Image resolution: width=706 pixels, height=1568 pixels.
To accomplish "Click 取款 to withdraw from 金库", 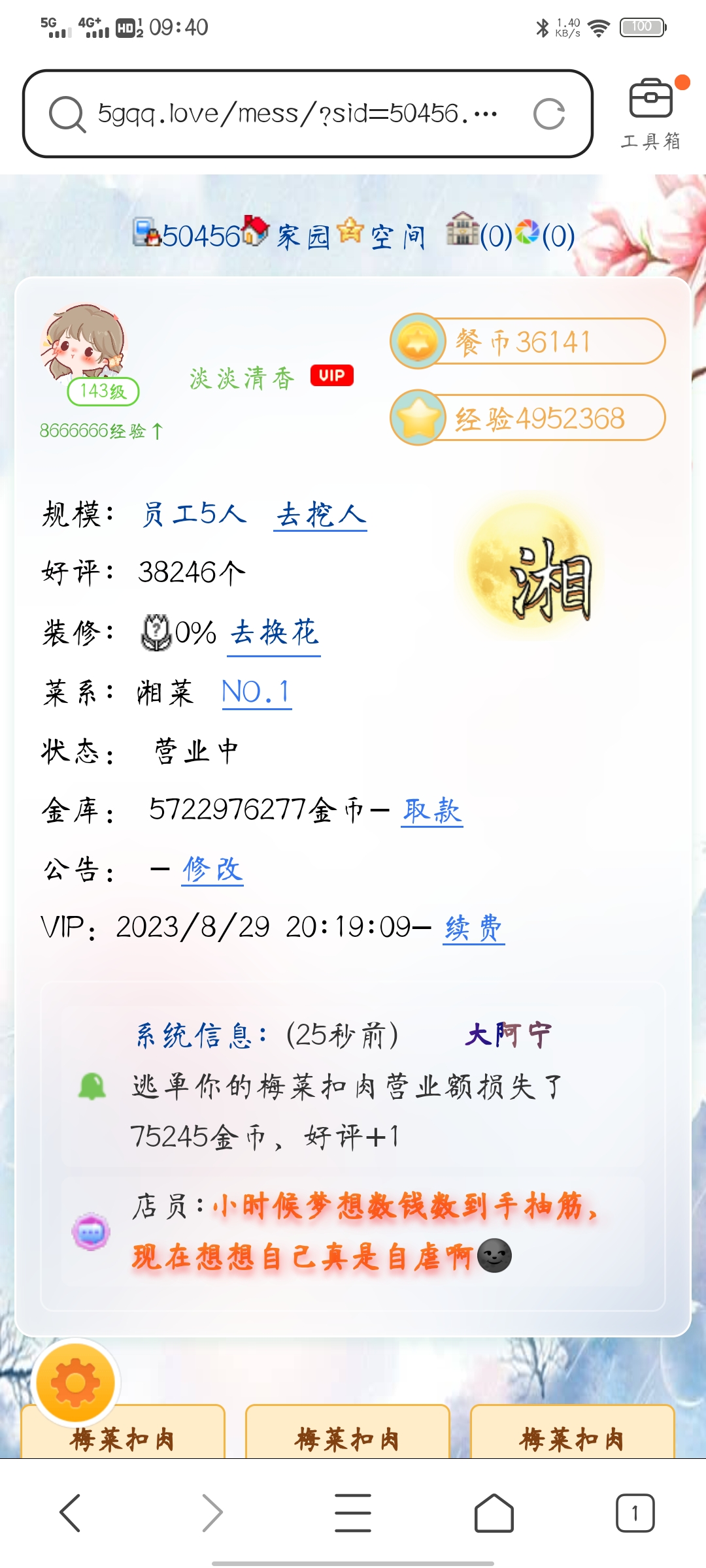I will 433,809.
